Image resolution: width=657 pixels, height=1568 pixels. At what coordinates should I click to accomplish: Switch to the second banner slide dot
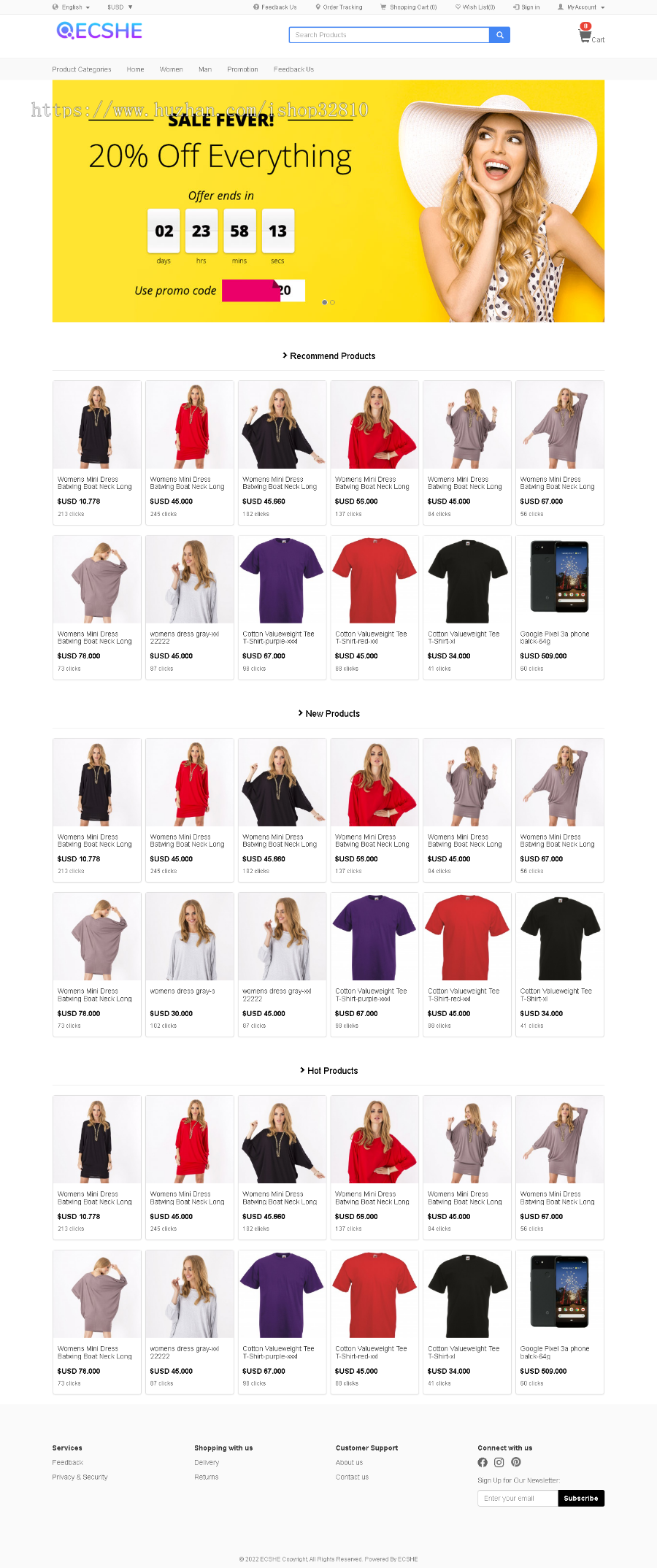pyautogui.click(x=332, y=302)
